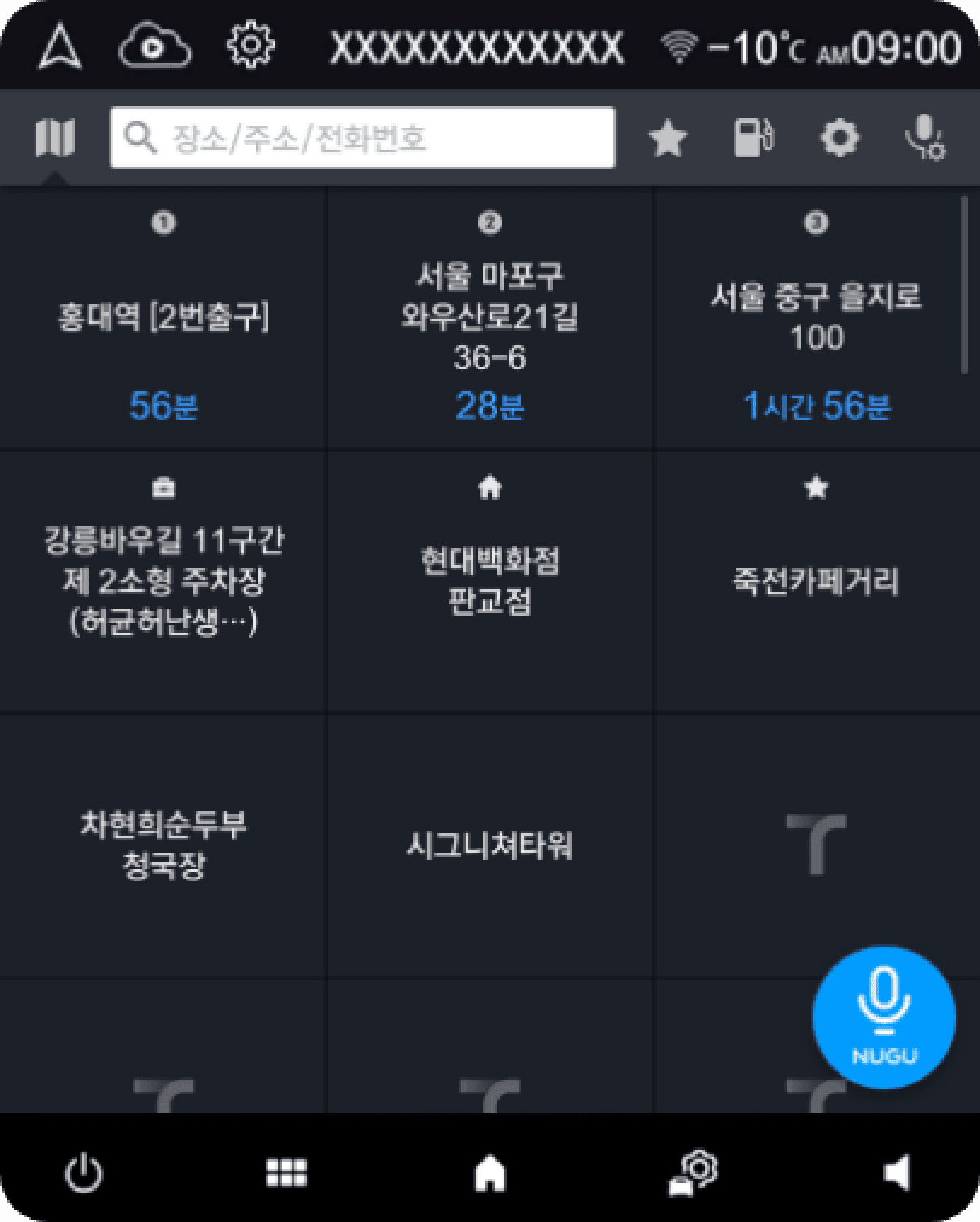Go to the home screen
The image size is (980, 1222).
490,1173
